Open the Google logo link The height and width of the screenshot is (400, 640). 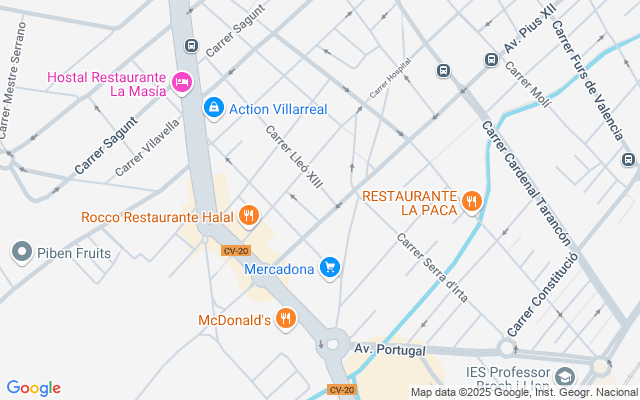click(x=33, y=388)
